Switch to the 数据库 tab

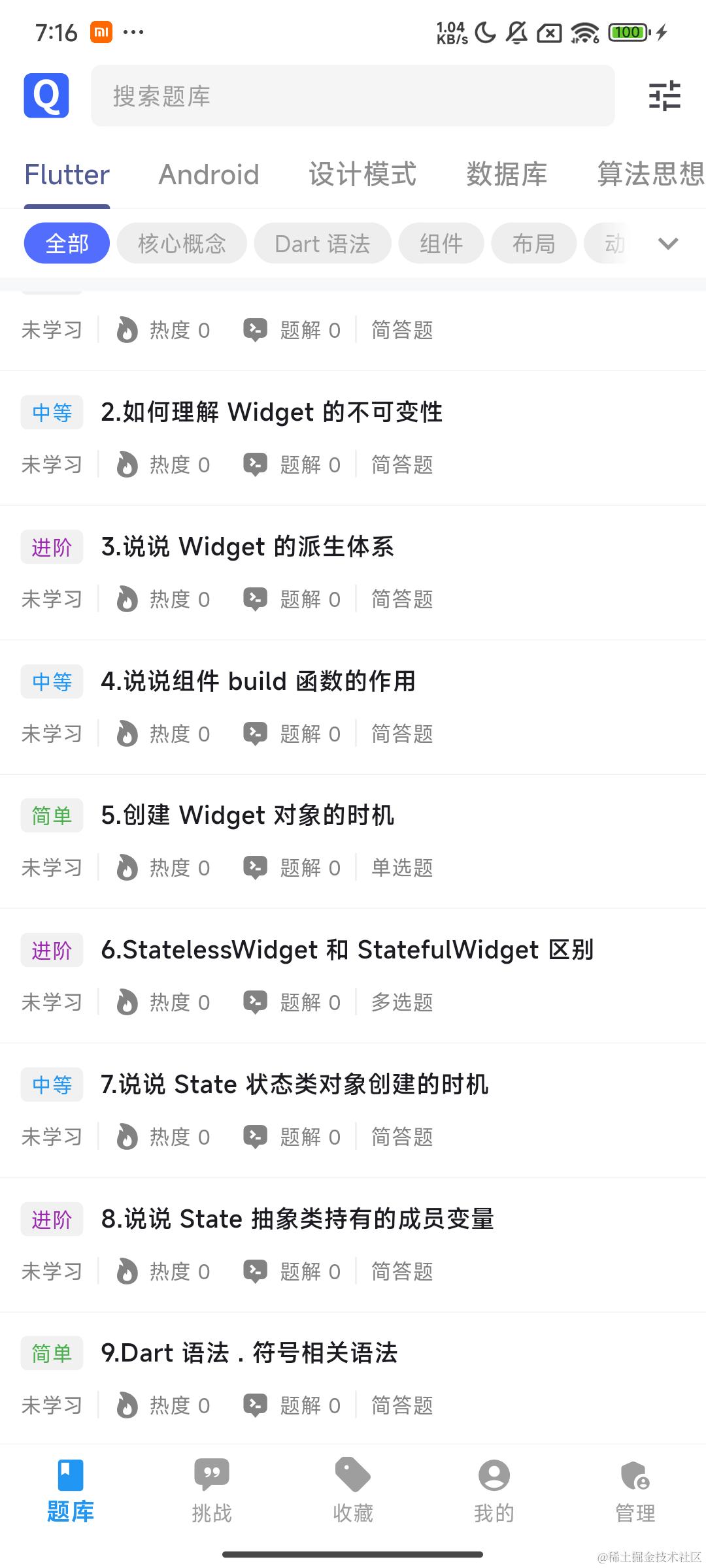coord(507,174)
